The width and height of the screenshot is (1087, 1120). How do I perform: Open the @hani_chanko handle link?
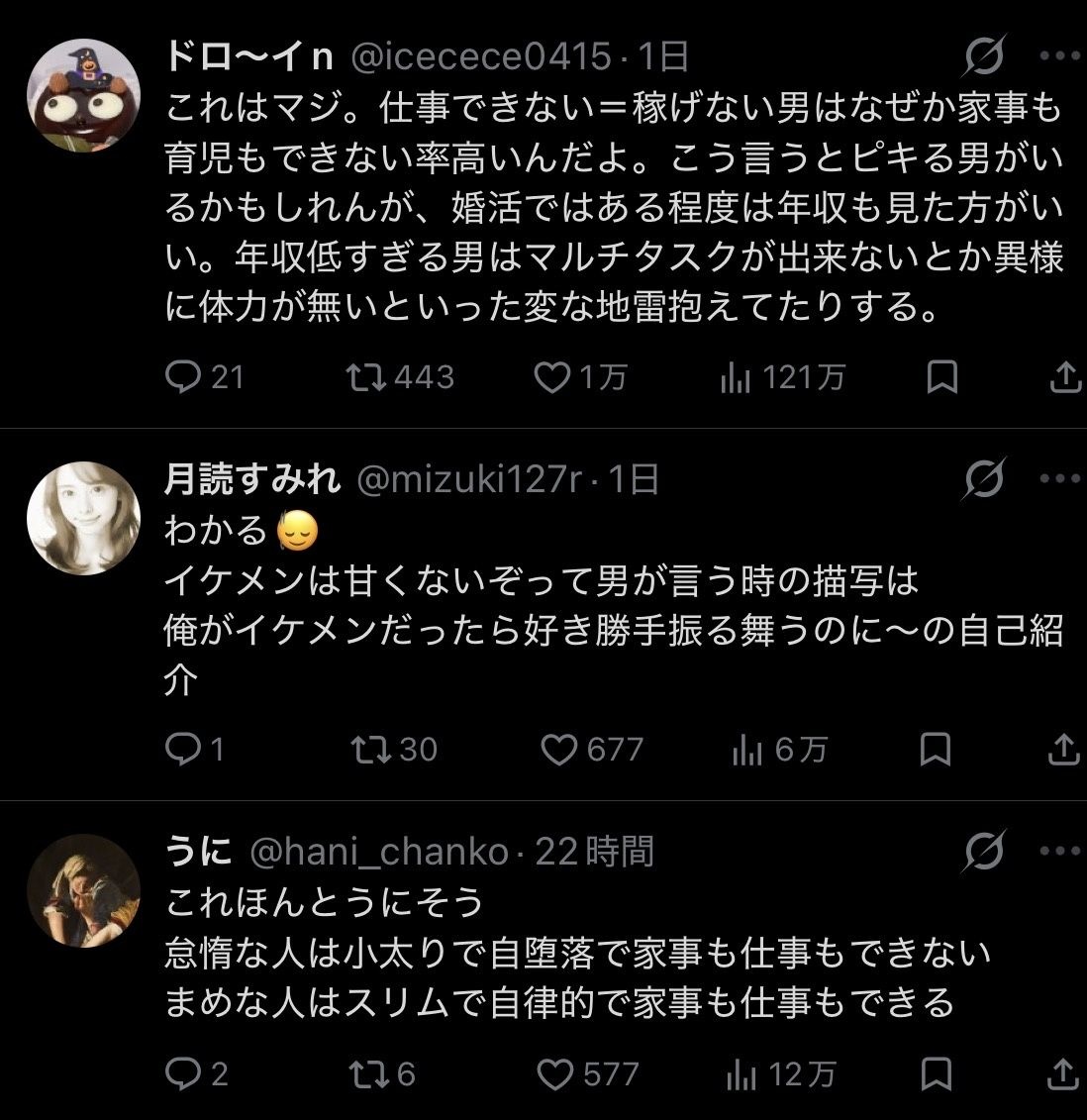coord(379,853)
